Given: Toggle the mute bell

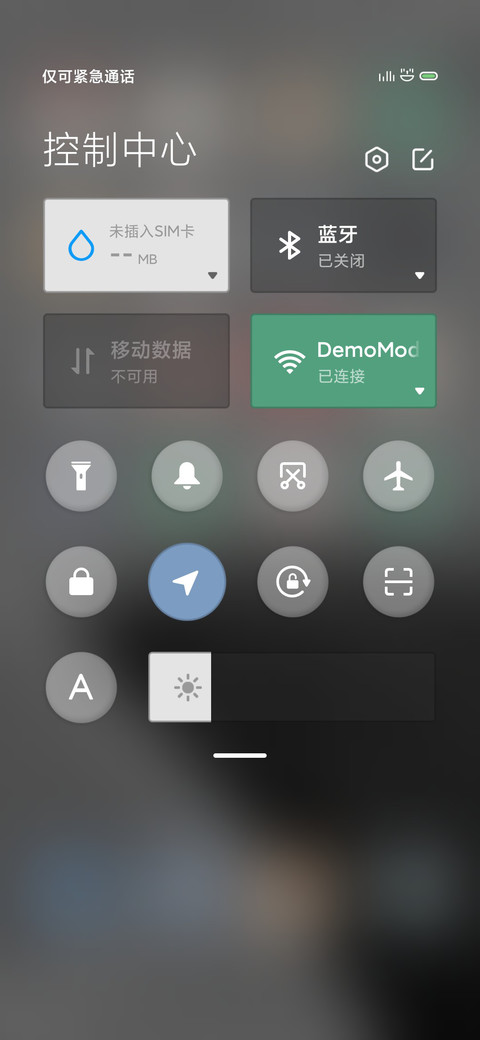Looking at the screenshot, I should click(x=187, y=476).
